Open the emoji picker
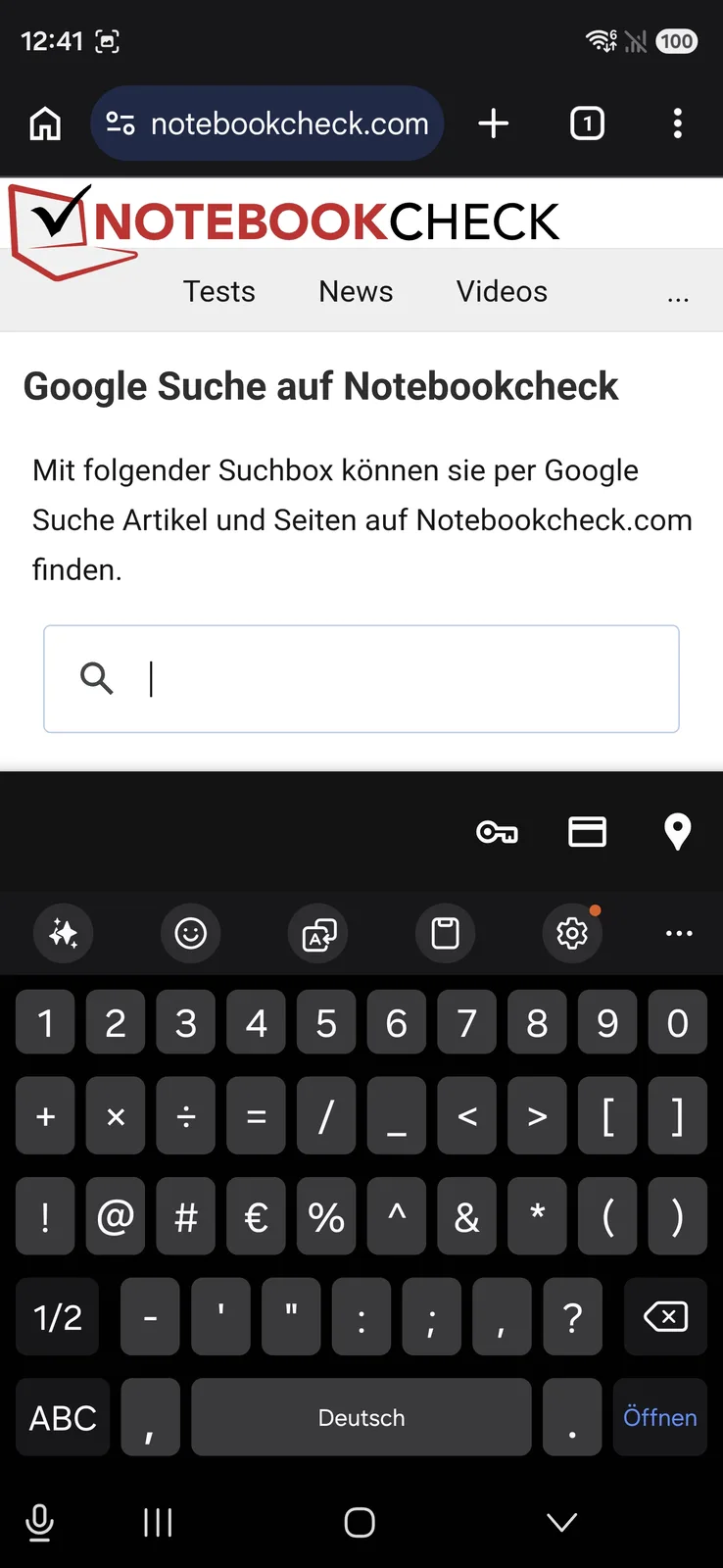The image size is (723, 1568). (x=190, y=933)
